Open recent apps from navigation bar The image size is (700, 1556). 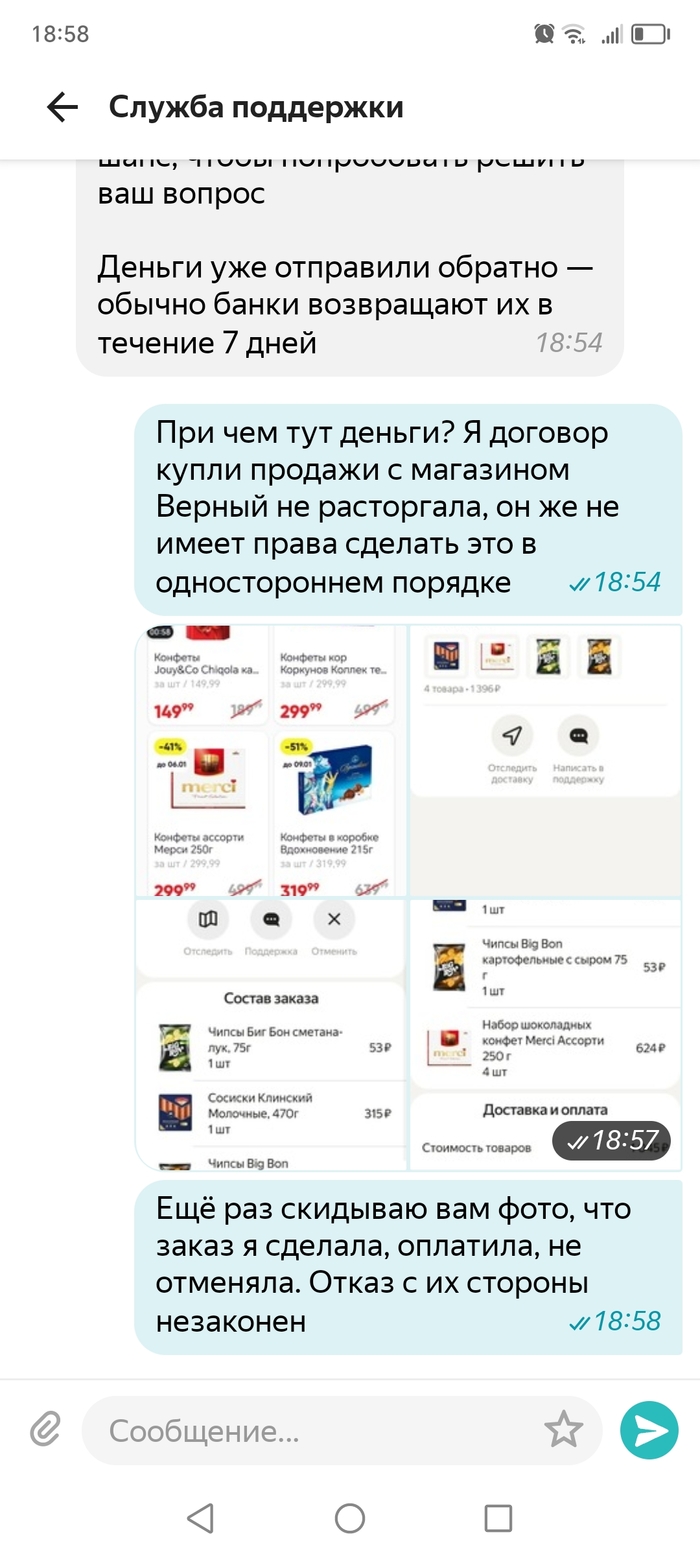pyautogui.click(x=498, y=1518)
